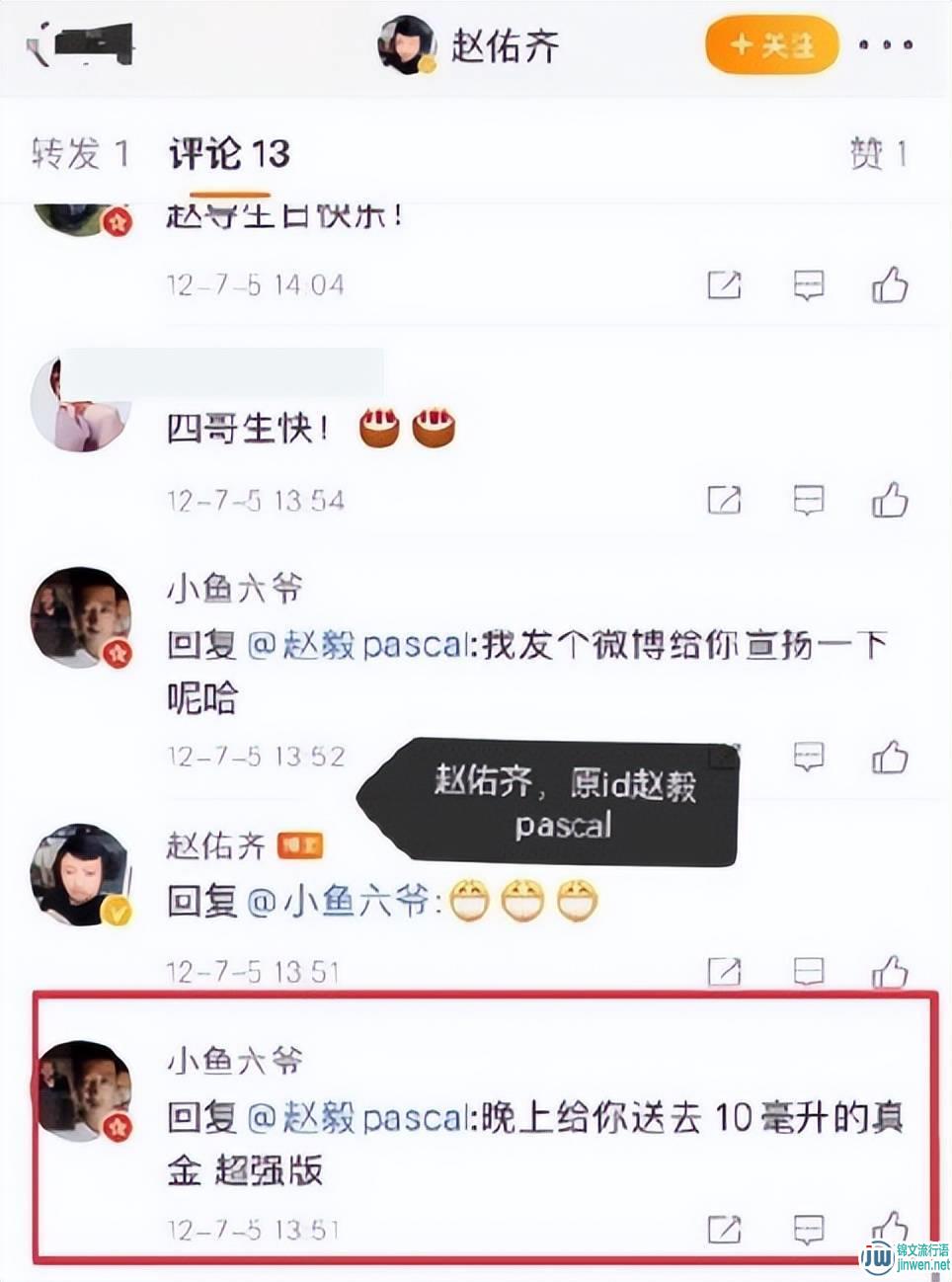
Task: Open the three-dot overflow menu
Action: tap(885, 45)
